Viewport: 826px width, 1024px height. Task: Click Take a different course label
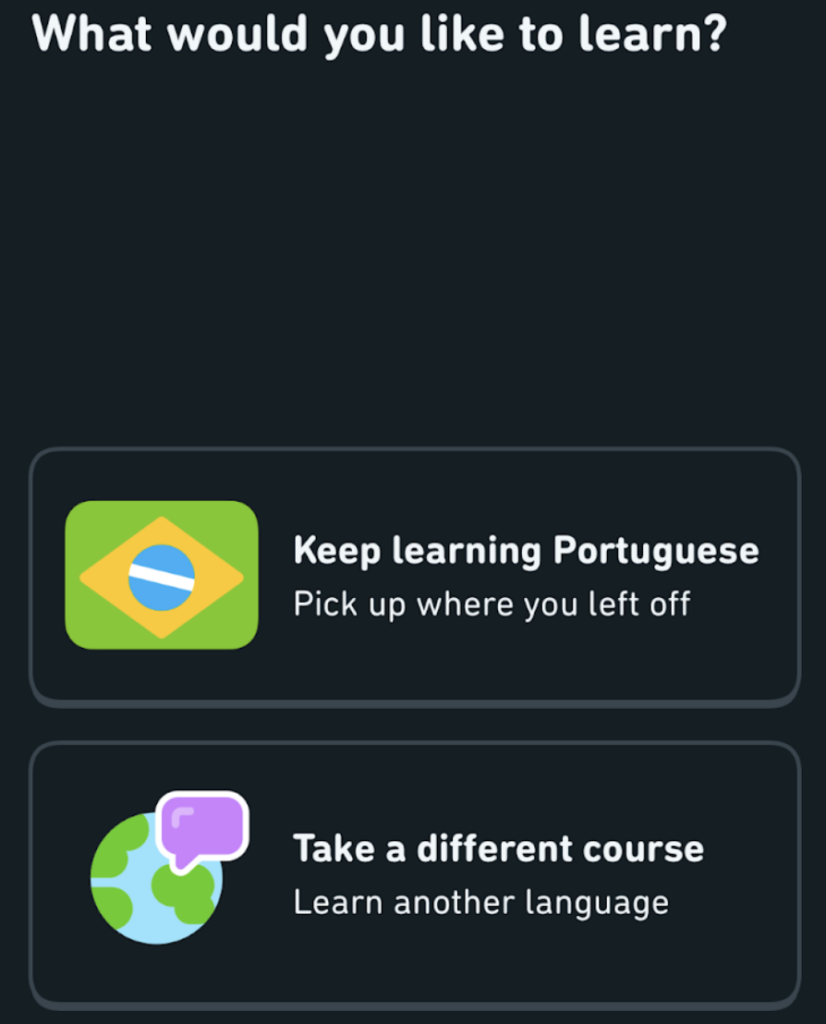coord(498,848)
